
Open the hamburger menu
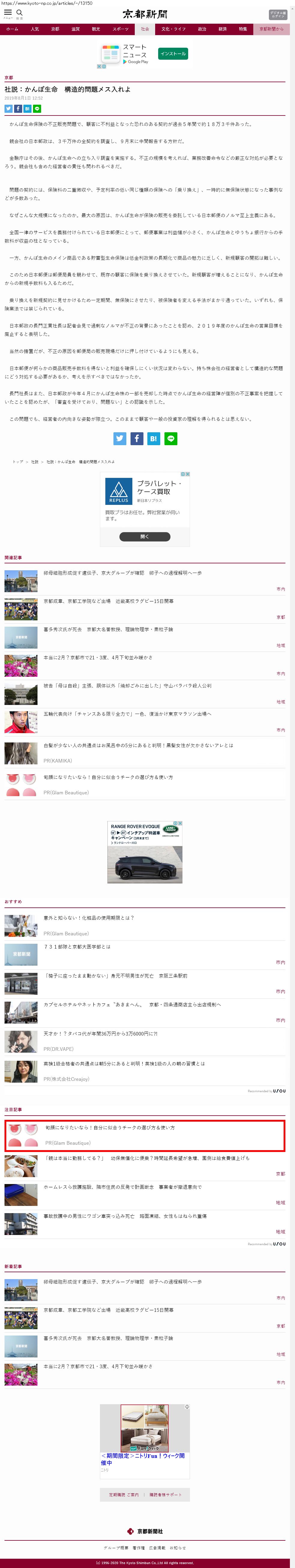[8, 13]
